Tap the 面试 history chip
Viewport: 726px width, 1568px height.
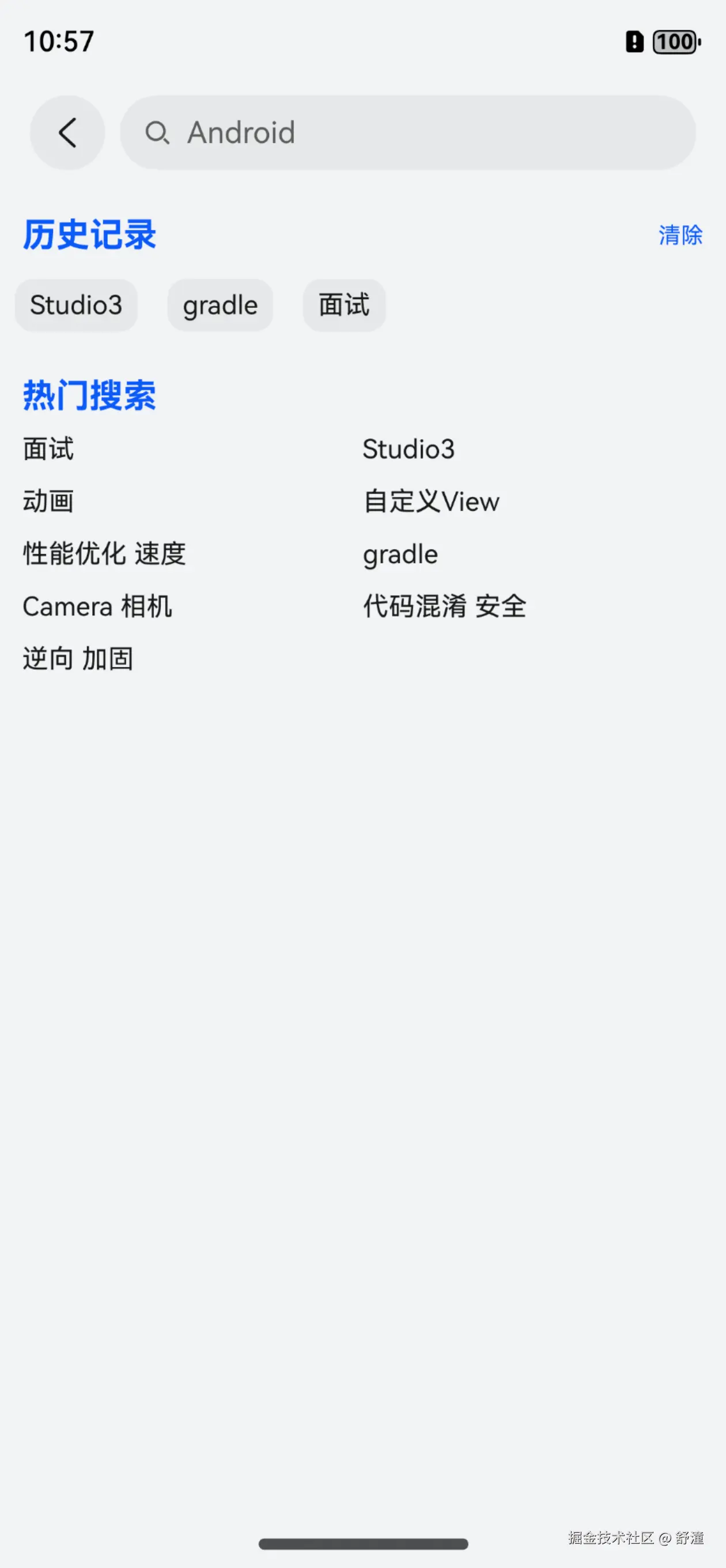tap(344, 305)
